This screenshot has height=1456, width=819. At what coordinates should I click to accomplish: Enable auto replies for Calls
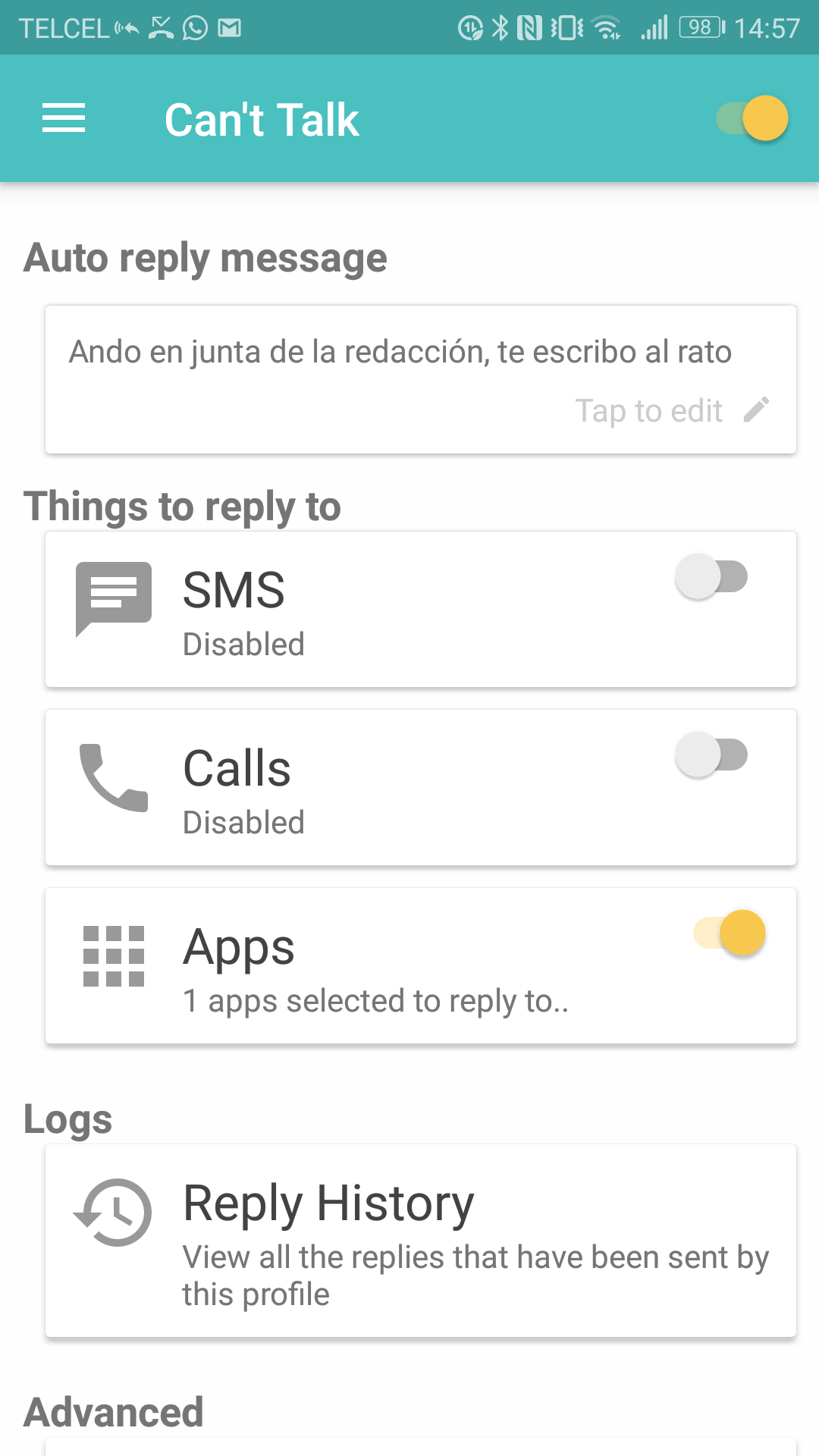pos(713,755)
